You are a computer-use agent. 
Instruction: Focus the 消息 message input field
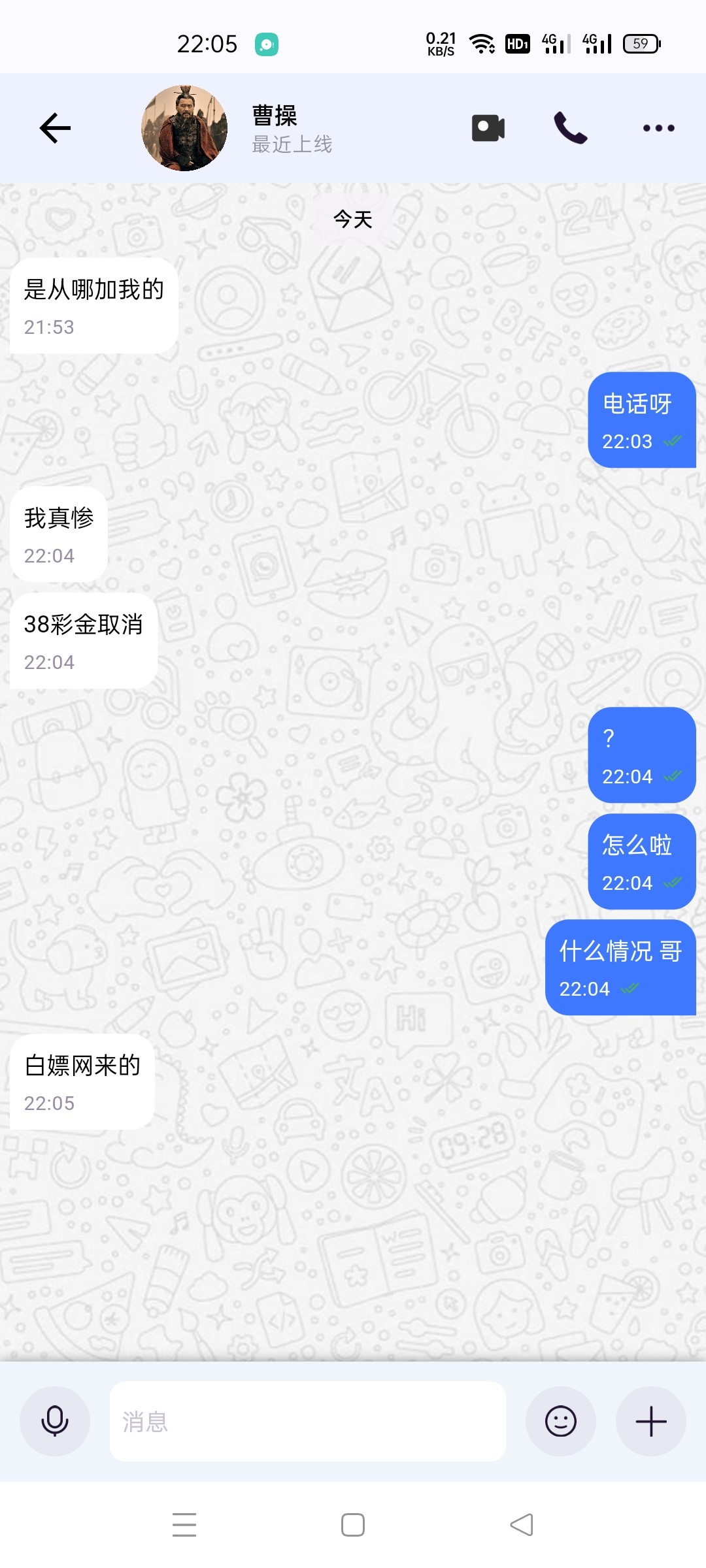click(x=307, y=1421)
